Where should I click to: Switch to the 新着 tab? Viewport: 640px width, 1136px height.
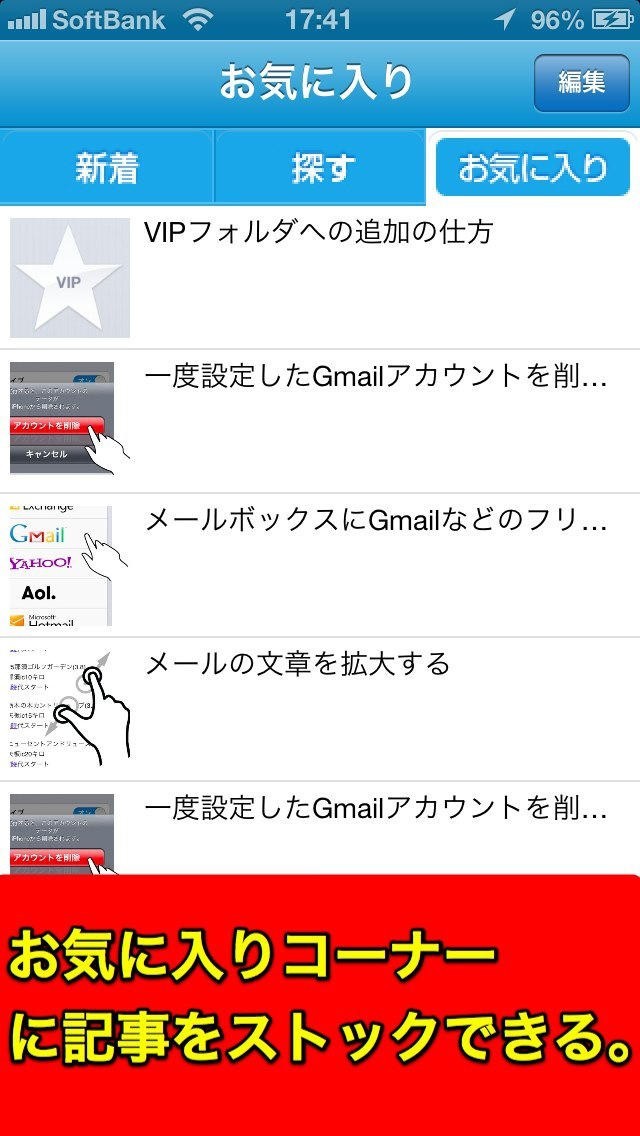click(x=106, y=168)
